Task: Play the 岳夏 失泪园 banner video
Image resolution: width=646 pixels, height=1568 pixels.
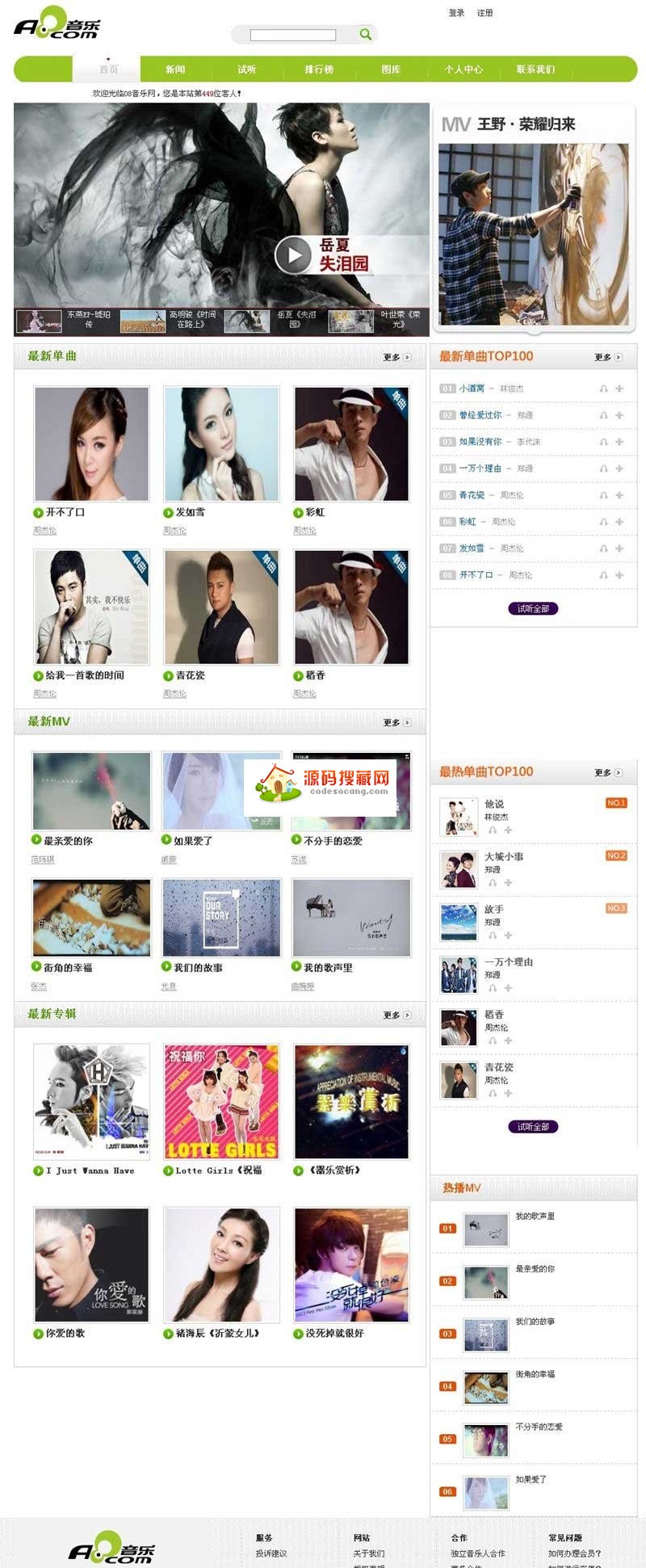Action: coord(292,255)
